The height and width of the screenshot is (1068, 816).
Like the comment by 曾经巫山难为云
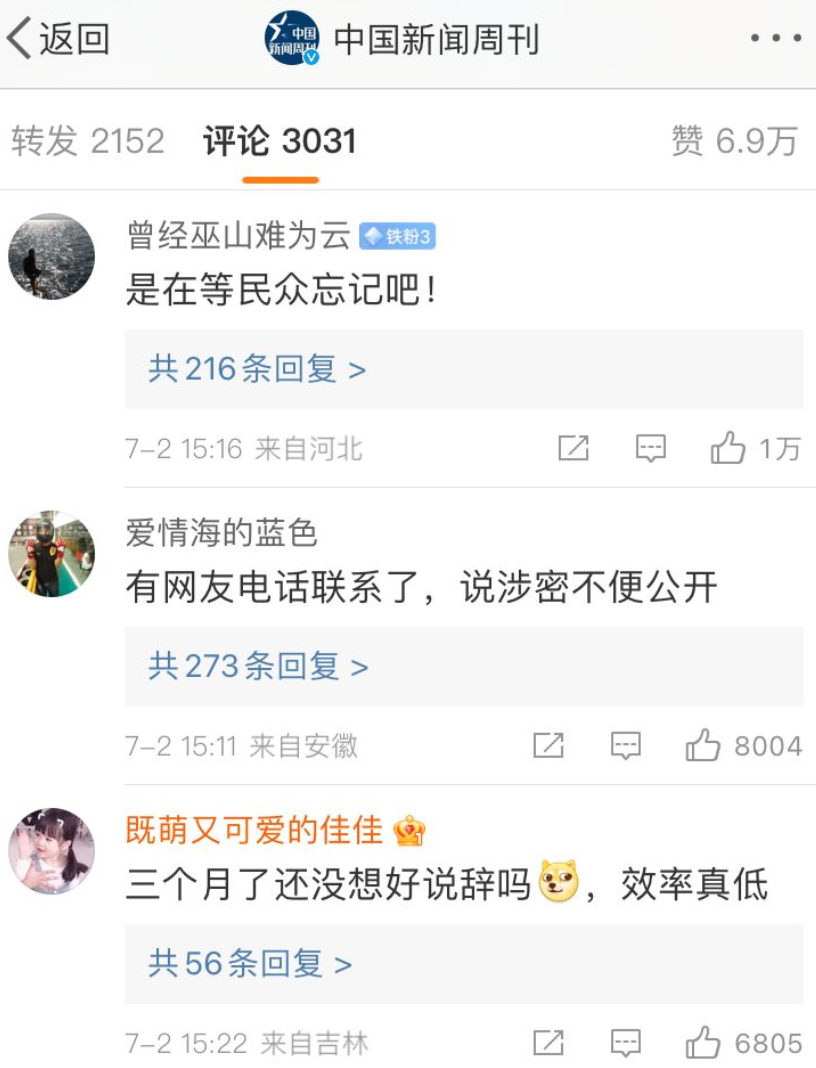pos(755,448)
